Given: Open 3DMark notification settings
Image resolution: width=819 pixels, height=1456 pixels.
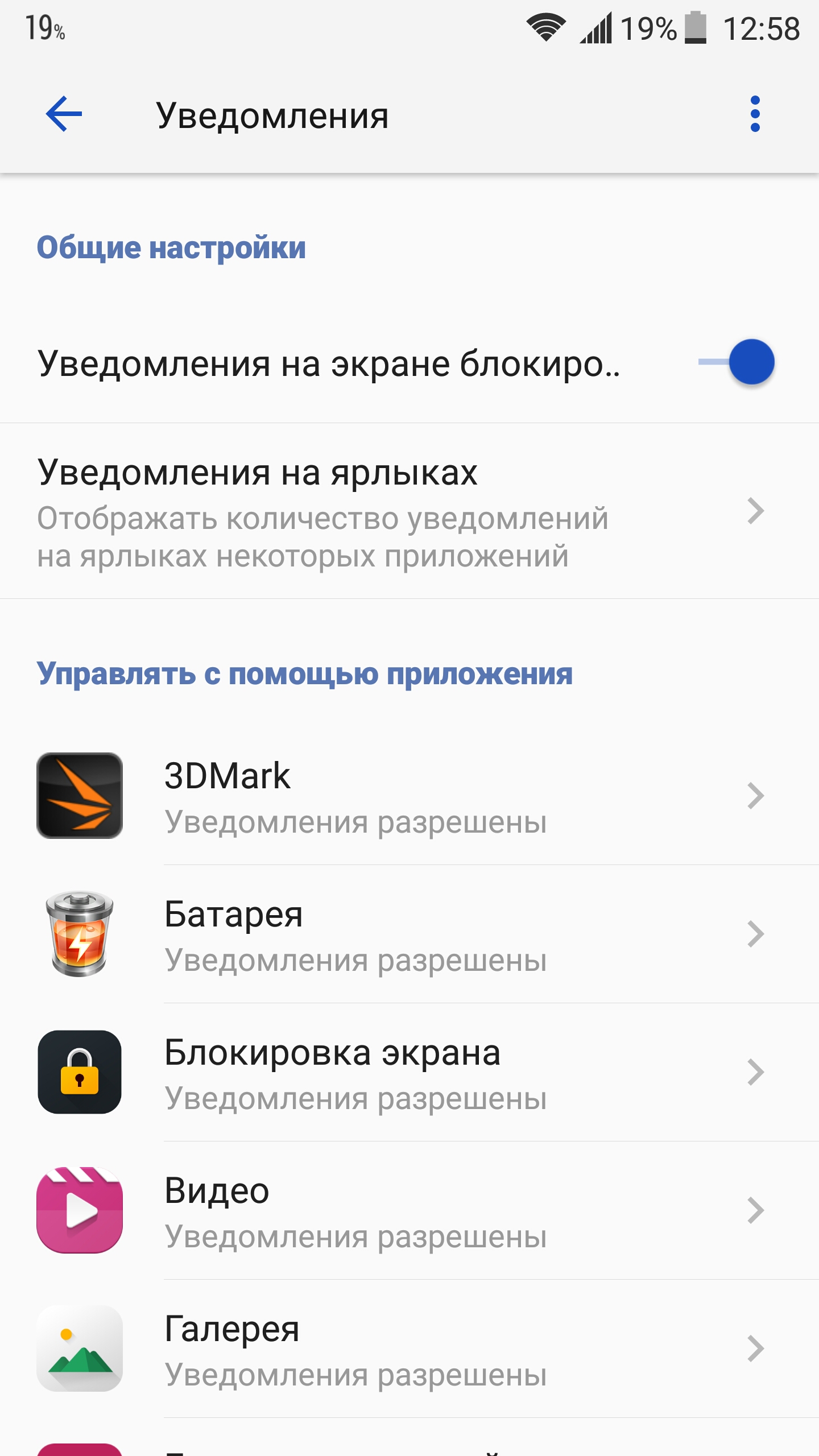Looking at the screenshot, I should pyautogui.click(x=409, y=796).
